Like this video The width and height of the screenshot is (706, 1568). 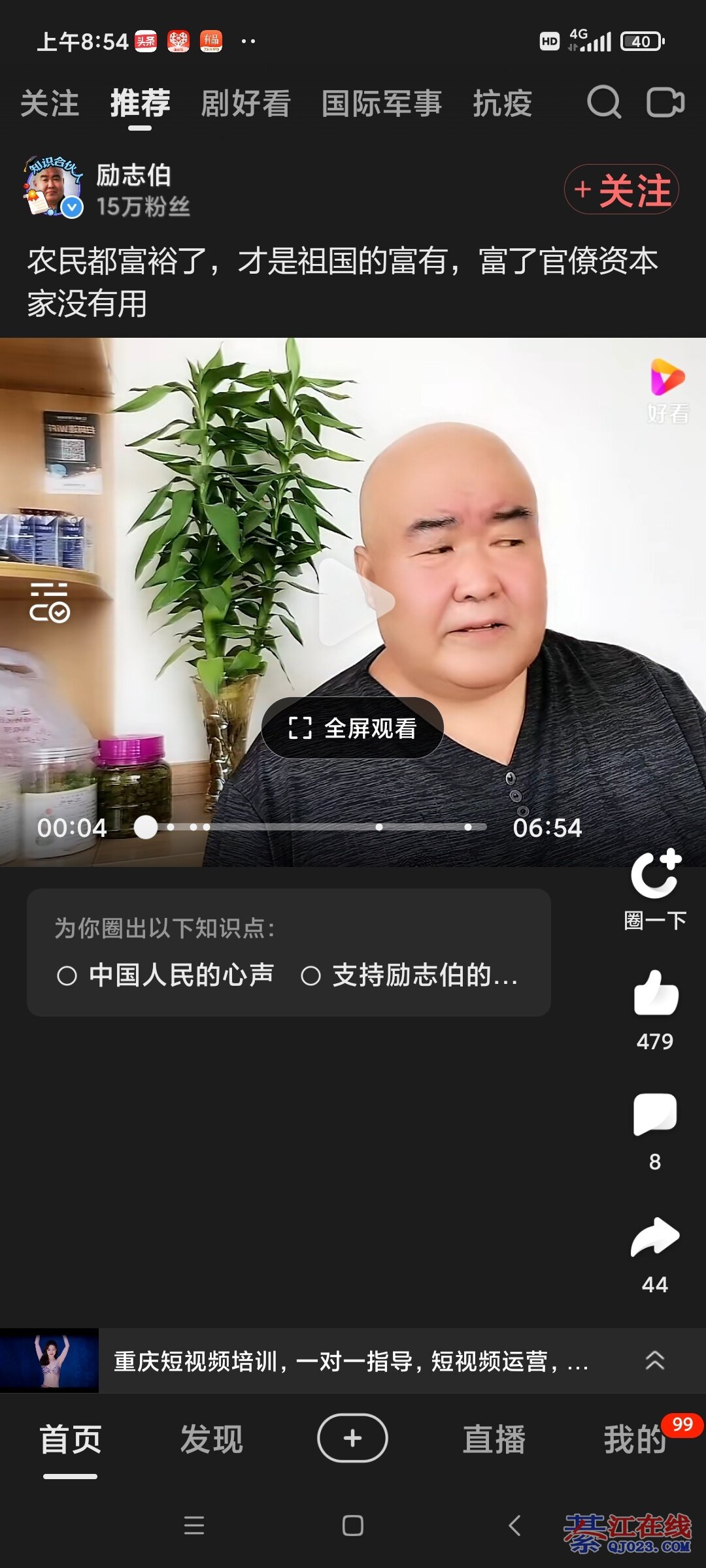656,993
